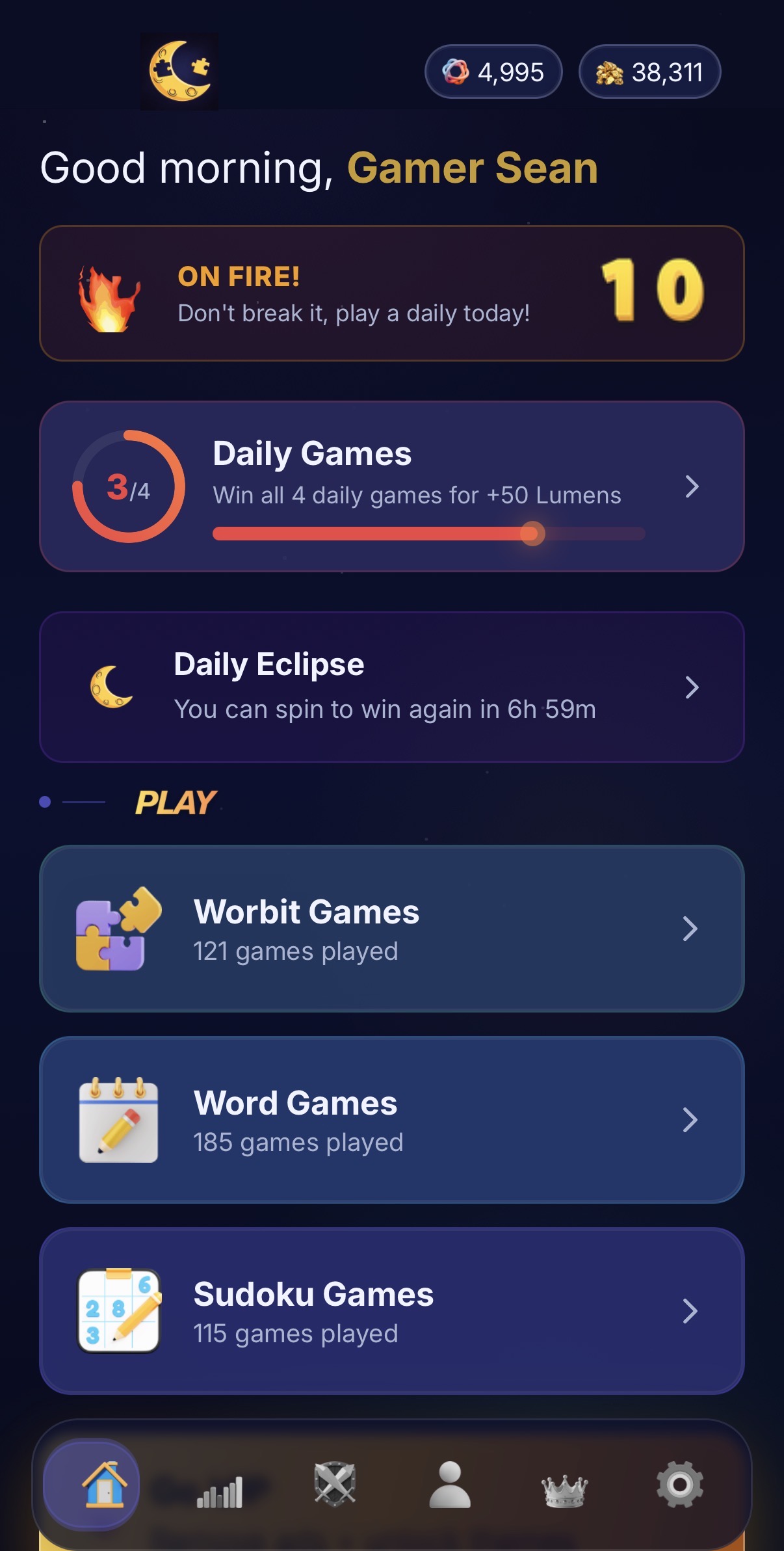Tap the moon app logo at the top

[179, 73]
